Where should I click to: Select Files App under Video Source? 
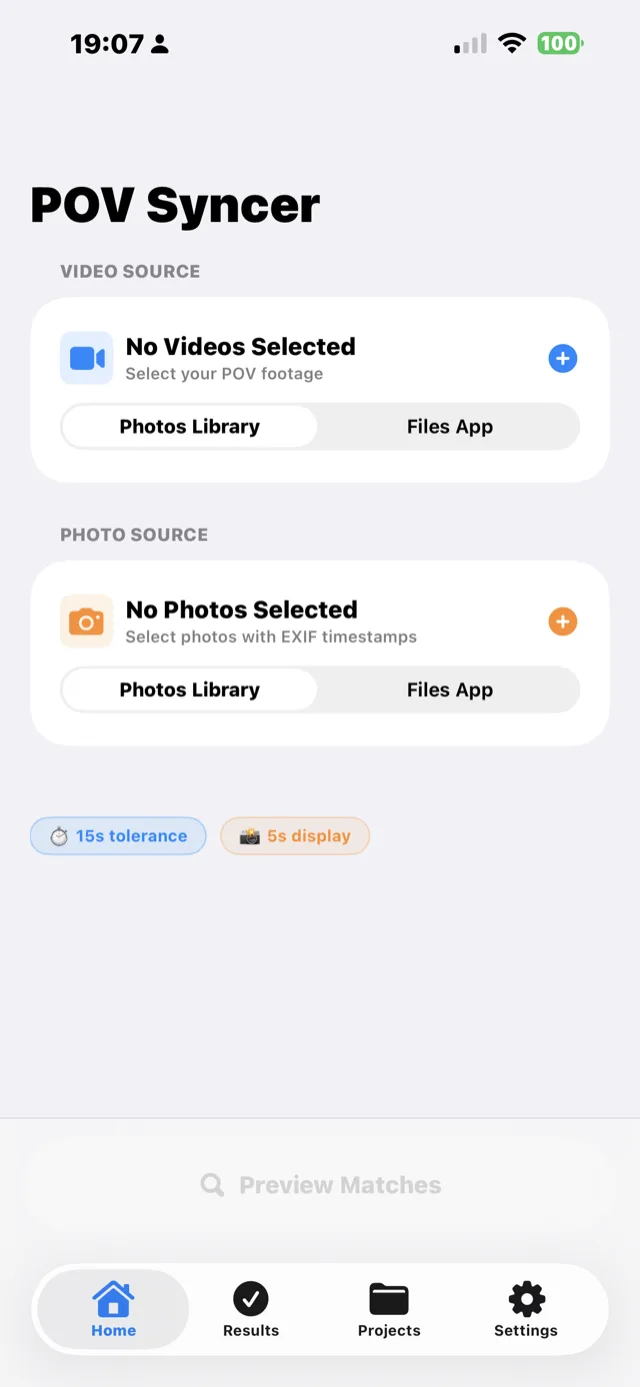point(449,427)
